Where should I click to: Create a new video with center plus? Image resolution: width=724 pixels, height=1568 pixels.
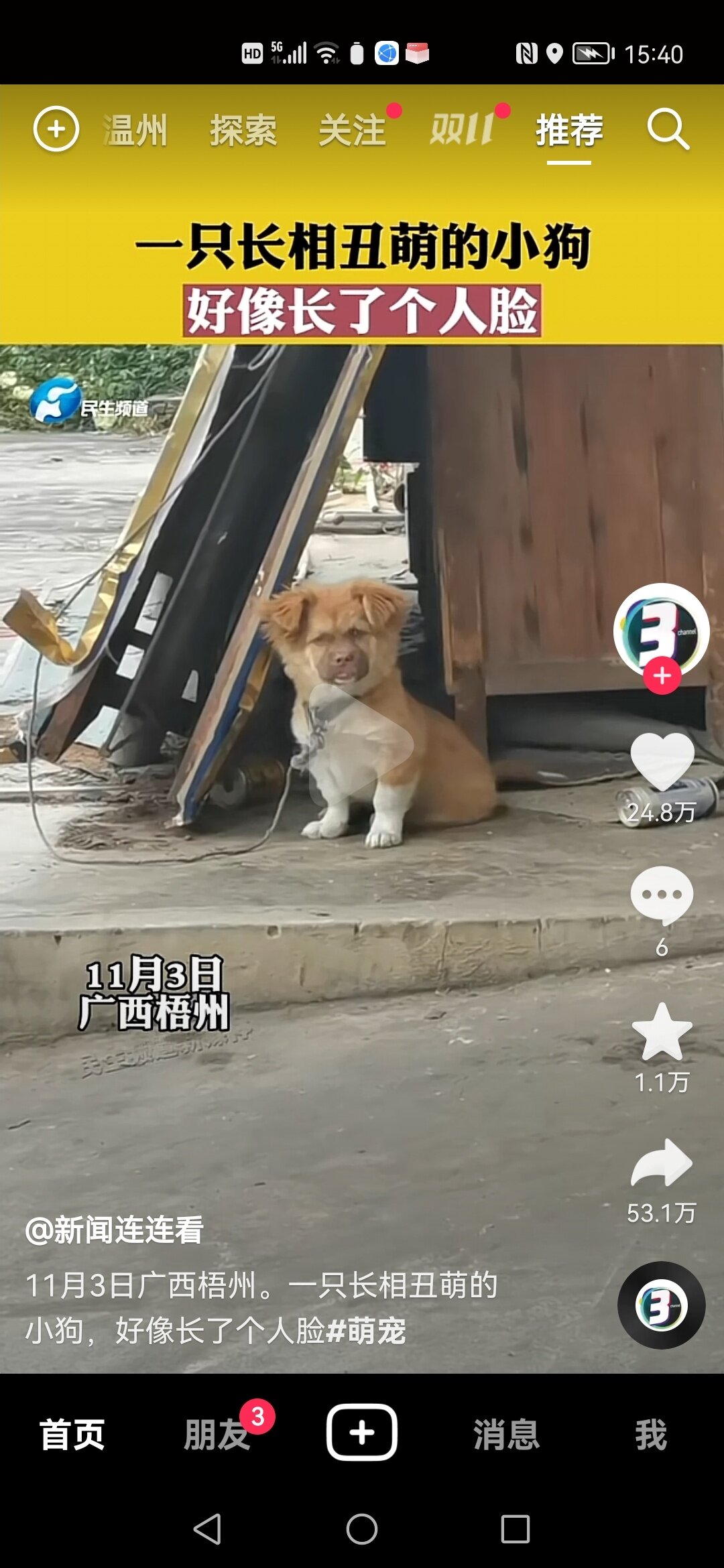pyautogui.click(x=362, y=1433)
